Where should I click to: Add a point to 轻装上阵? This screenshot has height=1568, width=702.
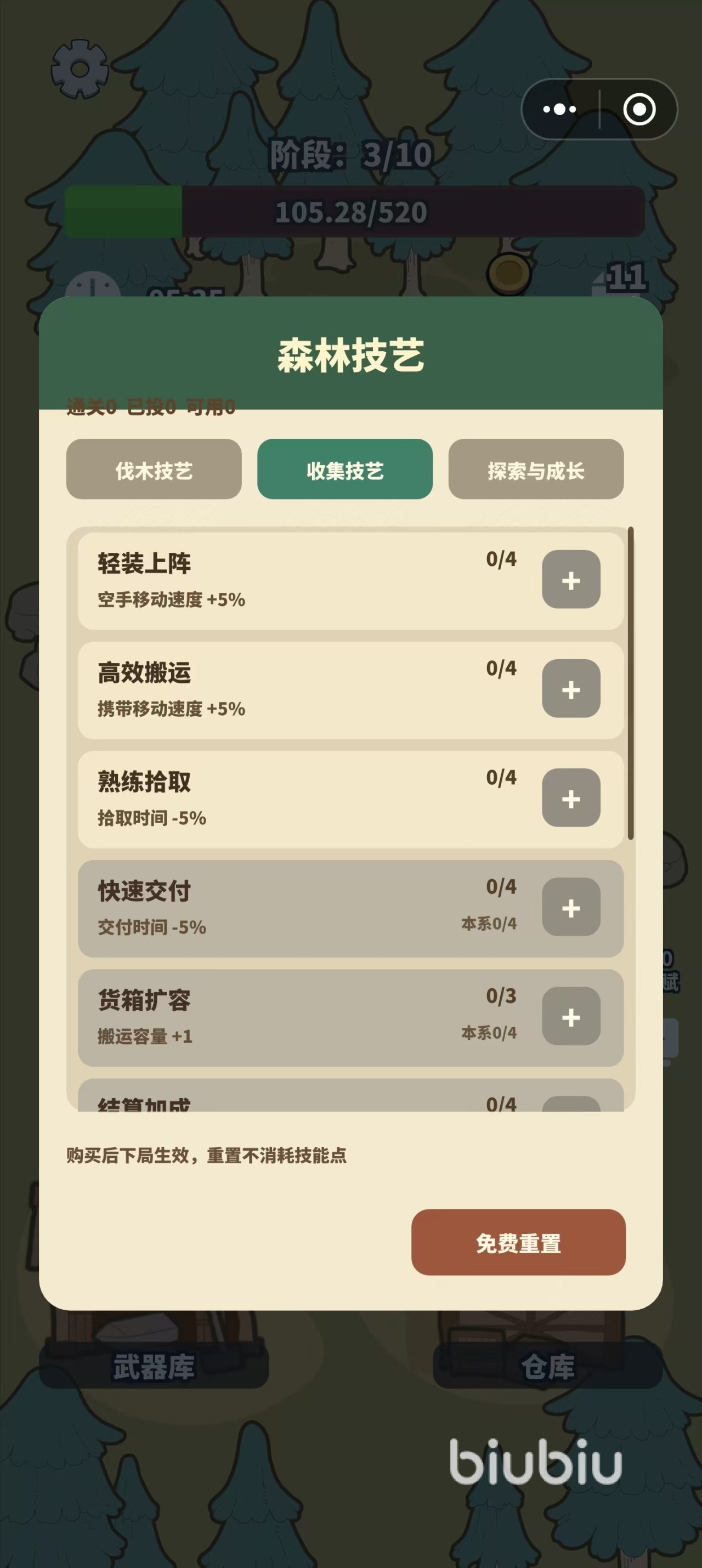coord(571,580)
